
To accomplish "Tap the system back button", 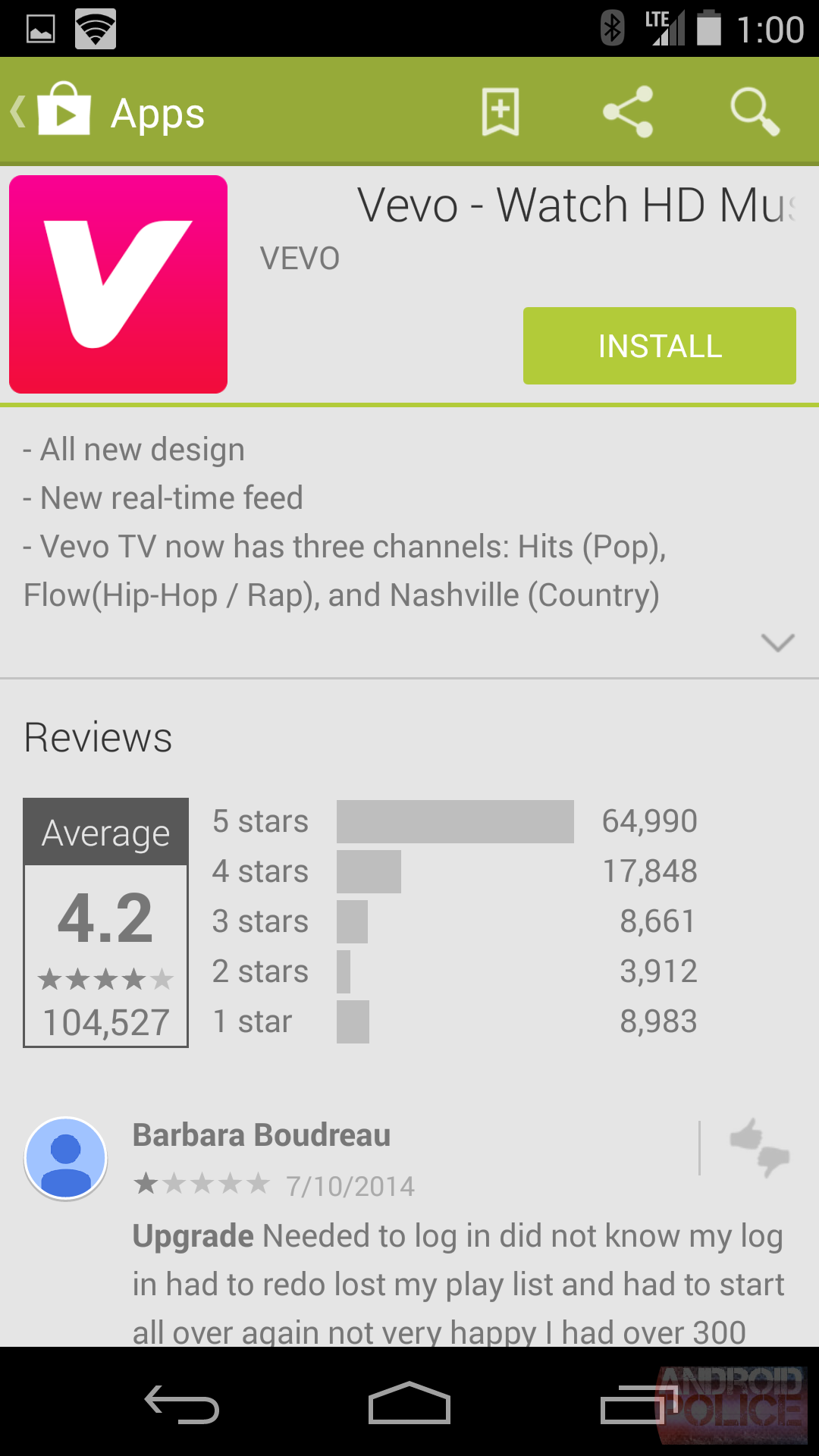I will pos(182,1404).
